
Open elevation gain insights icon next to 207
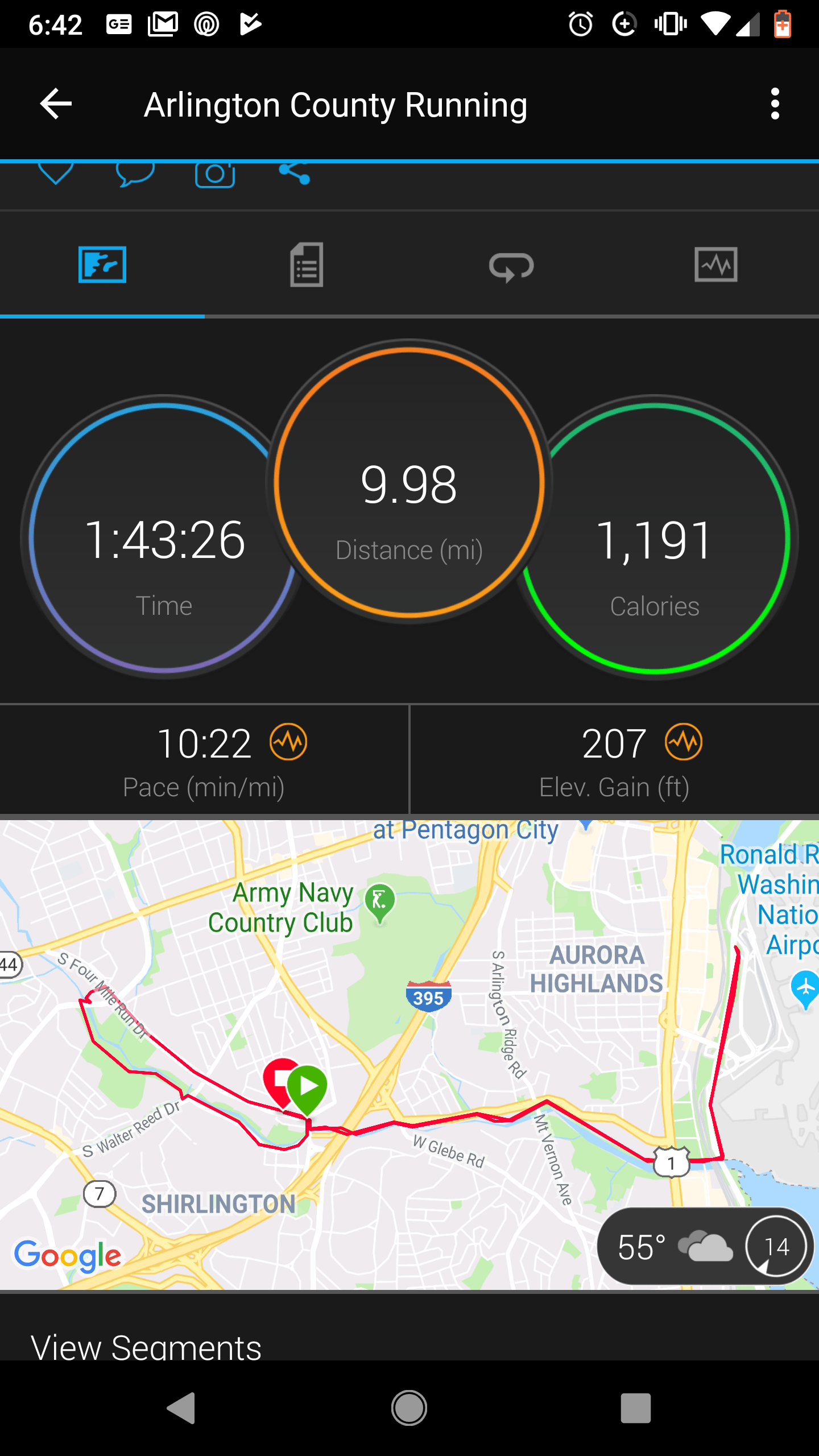684,742
